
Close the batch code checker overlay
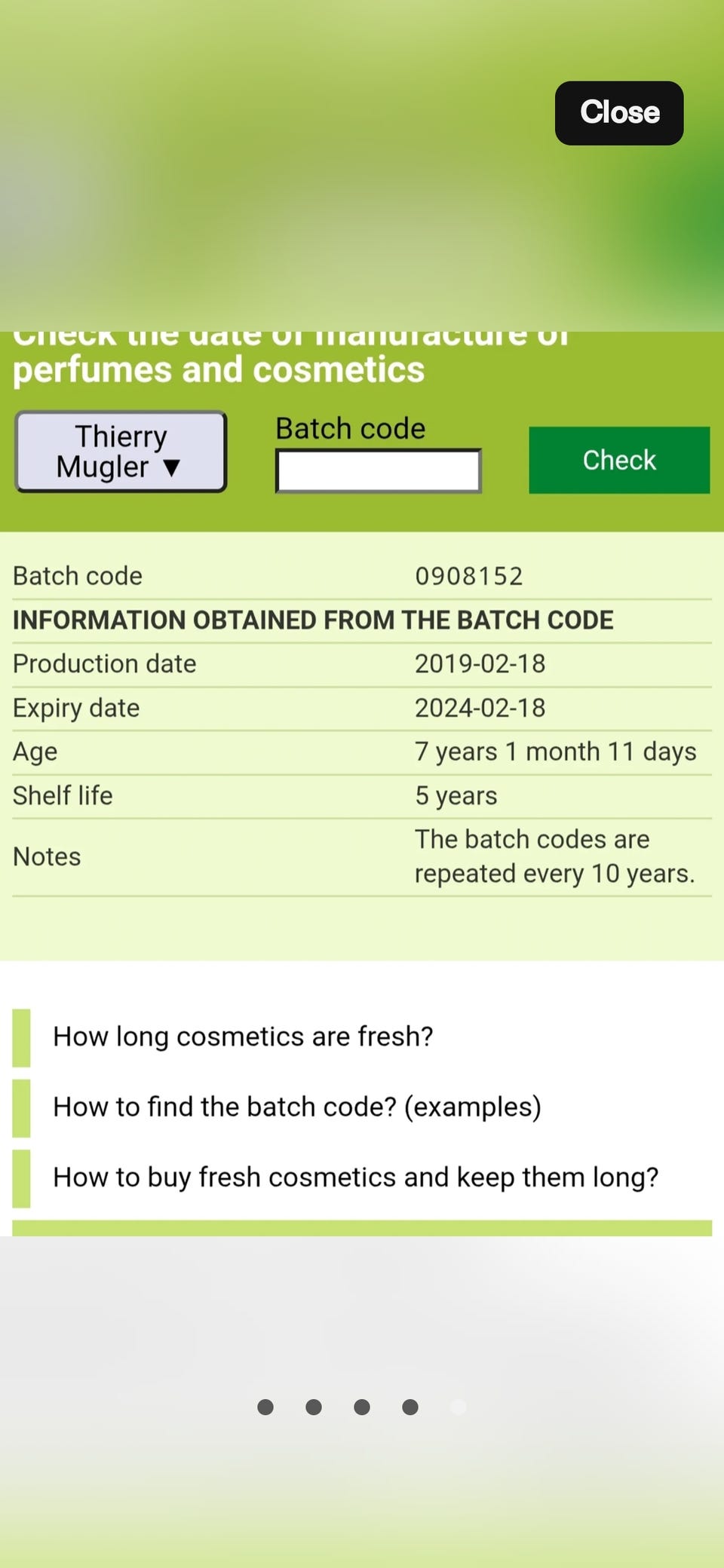619,113
